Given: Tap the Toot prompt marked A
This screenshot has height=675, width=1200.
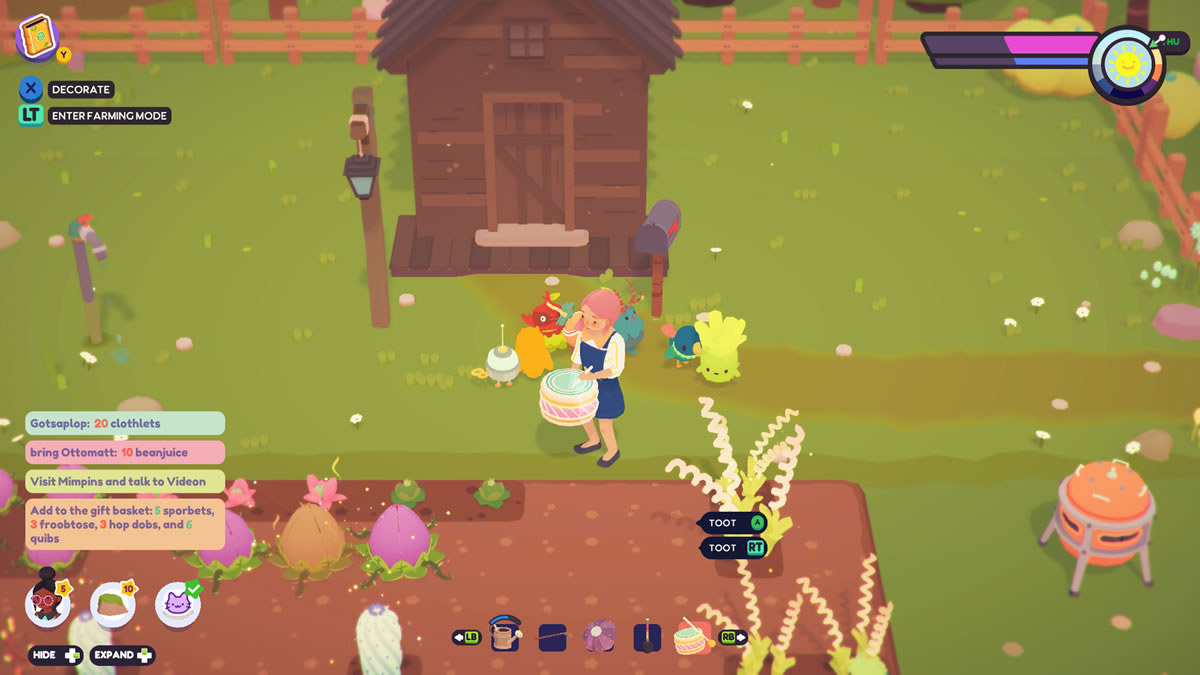Looking at the screenshot, I should click(x=733, y=523).
